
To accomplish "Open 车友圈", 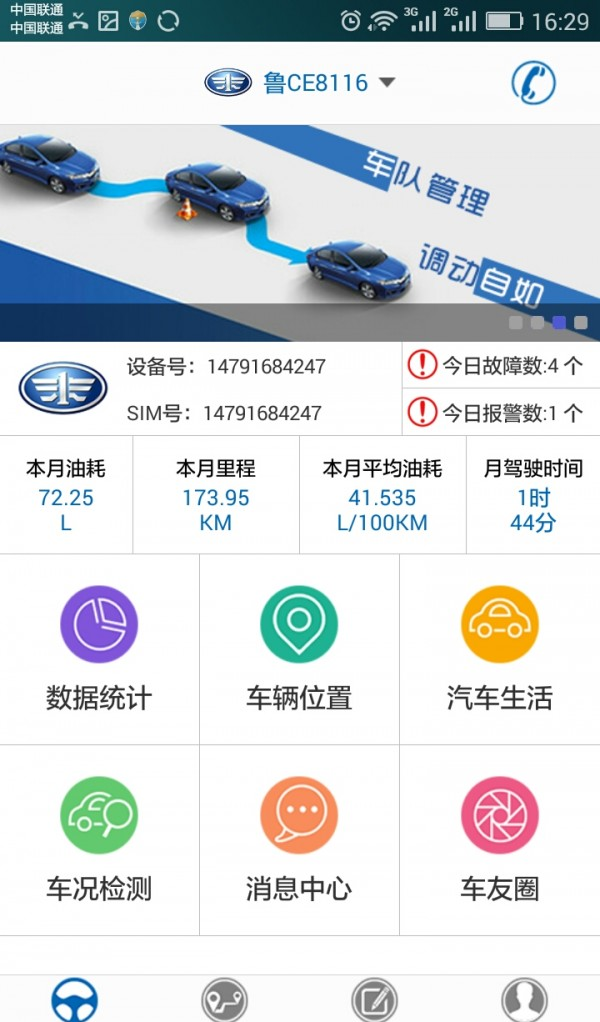I will tap(499, 838).
